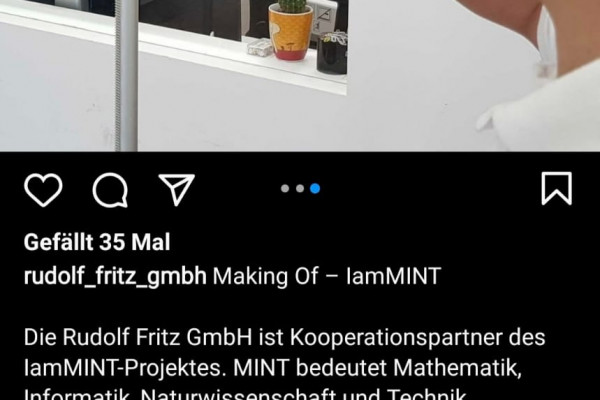Save the post with the bookmark icon
The height and width of the screenshot is (400, 600).
(556, 188)
